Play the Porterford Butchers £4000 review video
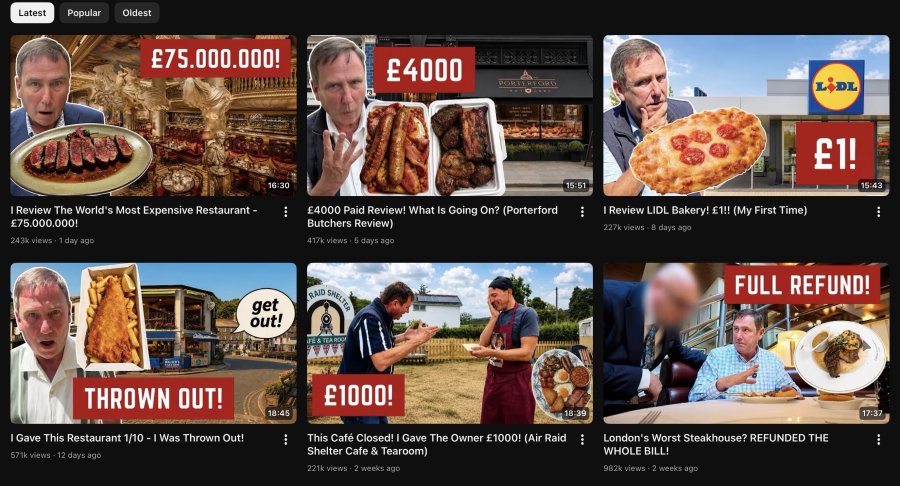This screenshot has height=486, width=900. 449,116
